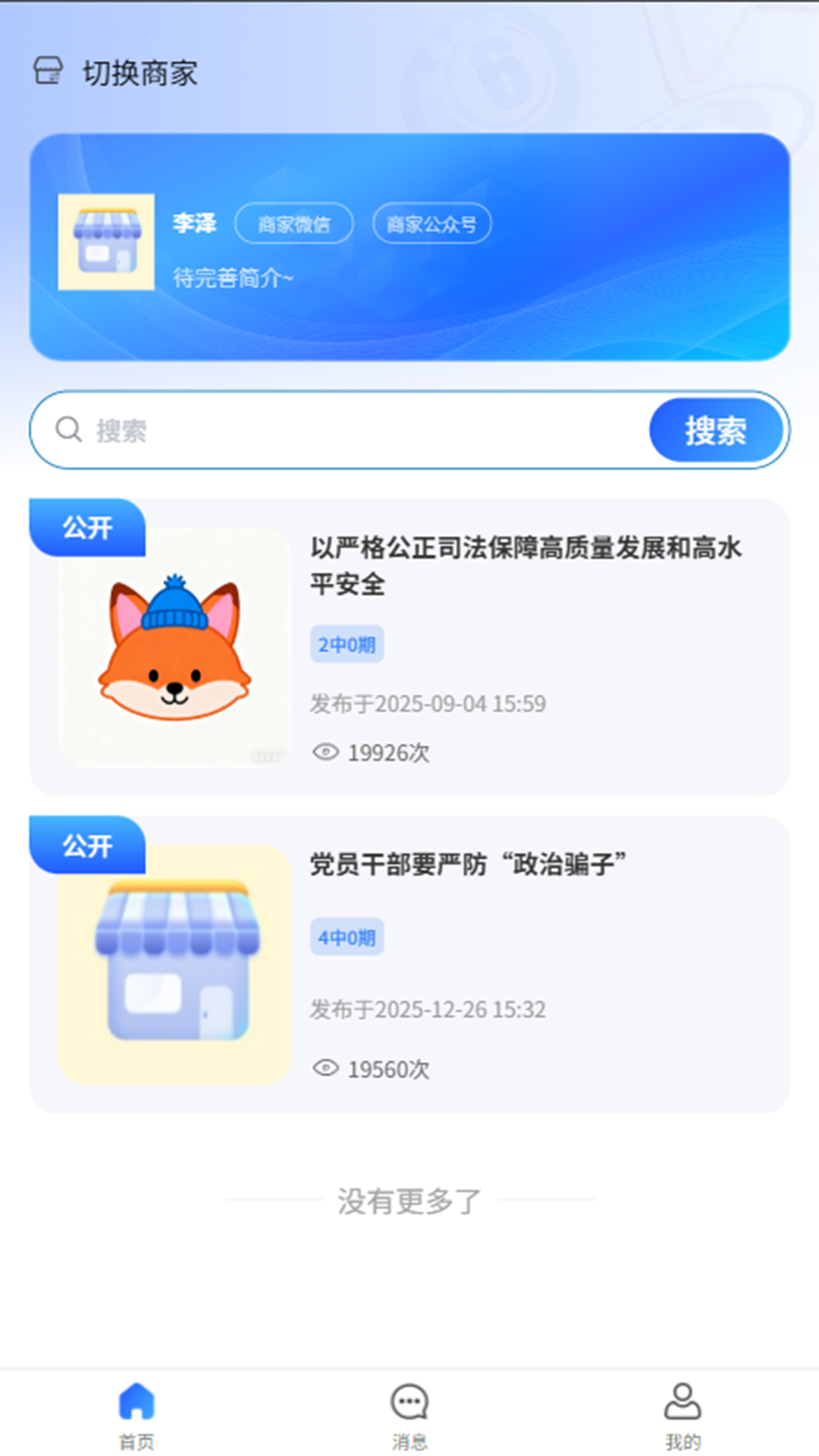Viewport: 819px width, 1456px height.
Task: Click the magnifier icon in the search bar
Action: (x=68, y=430)
